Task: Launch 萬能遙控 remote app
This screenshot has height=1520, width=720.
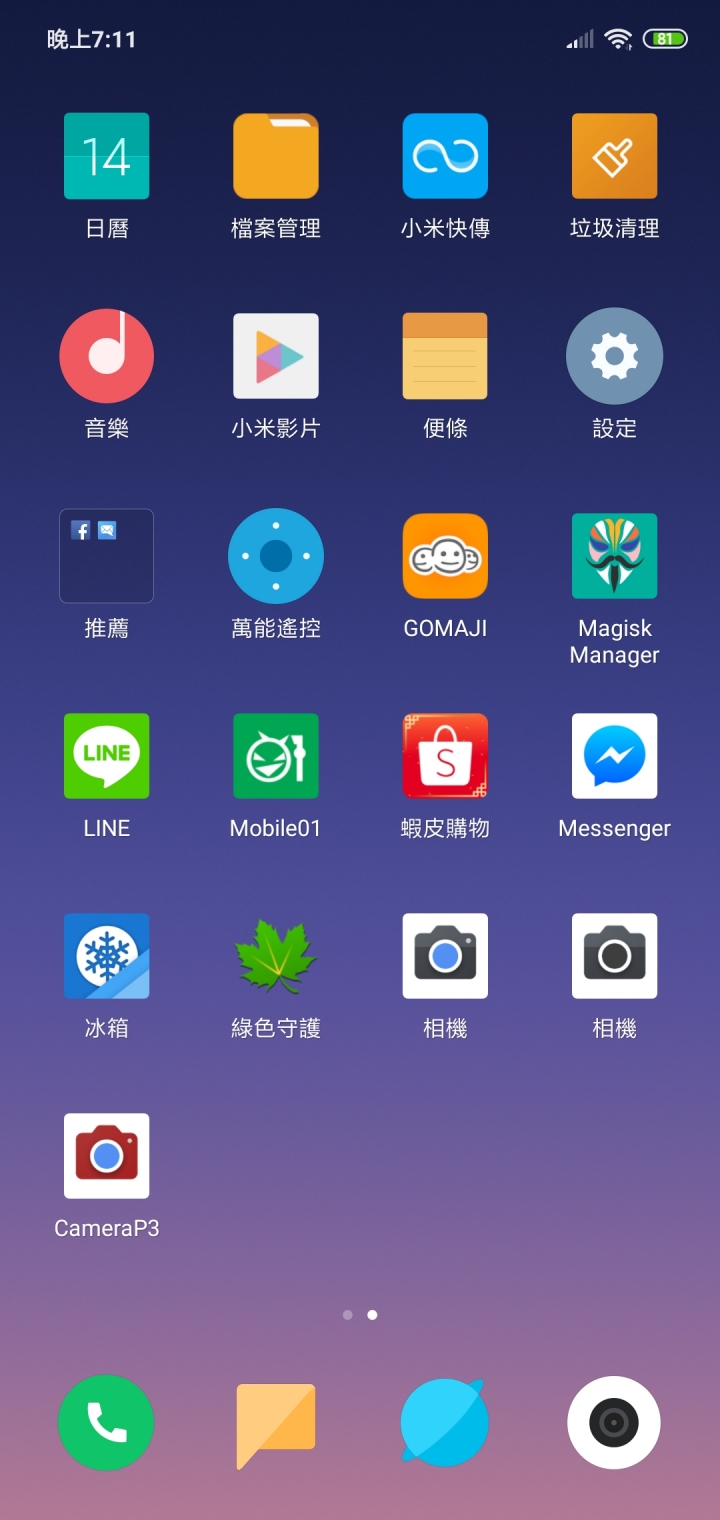Action: coord(275,556)
